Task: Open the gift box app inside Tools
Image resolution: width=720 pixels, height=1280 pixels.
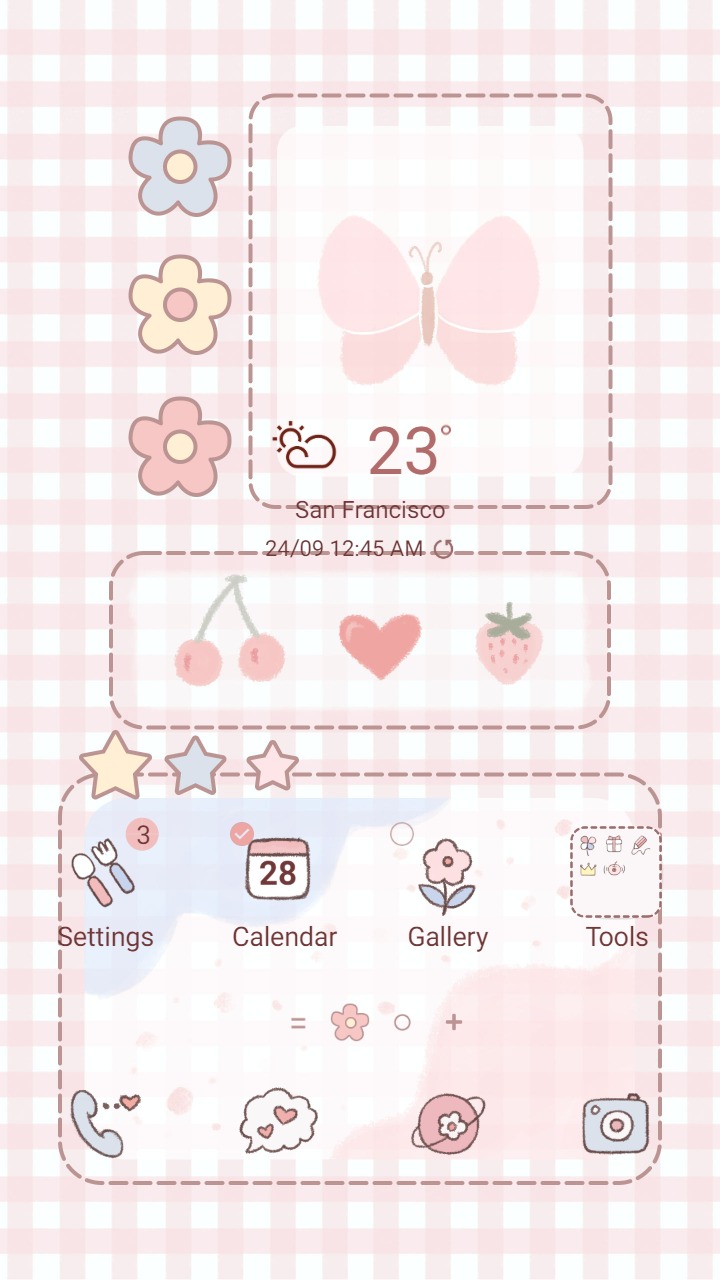Action: tap(613, 844)
